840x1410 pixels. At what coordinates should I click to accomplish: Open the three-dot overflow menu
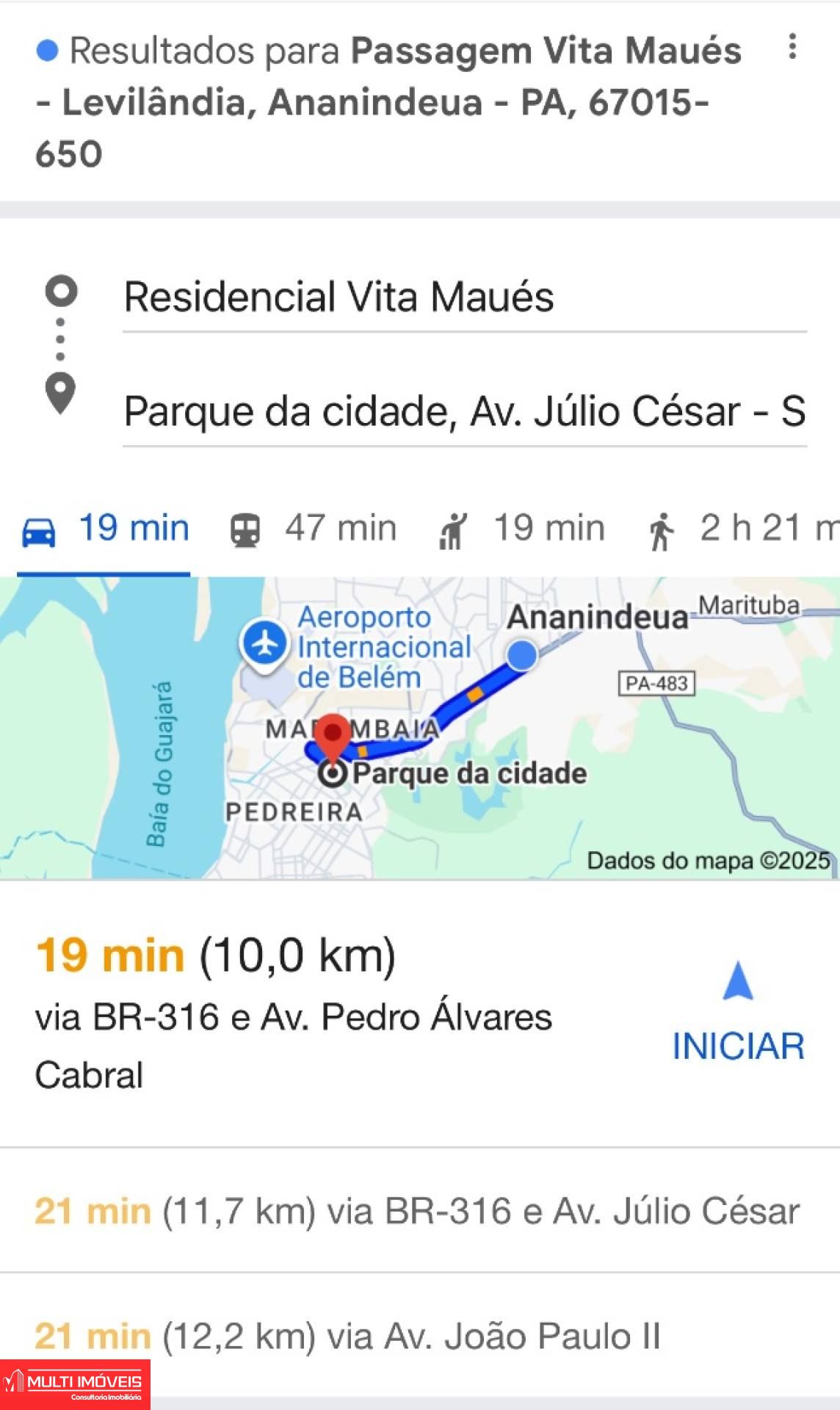792,47
